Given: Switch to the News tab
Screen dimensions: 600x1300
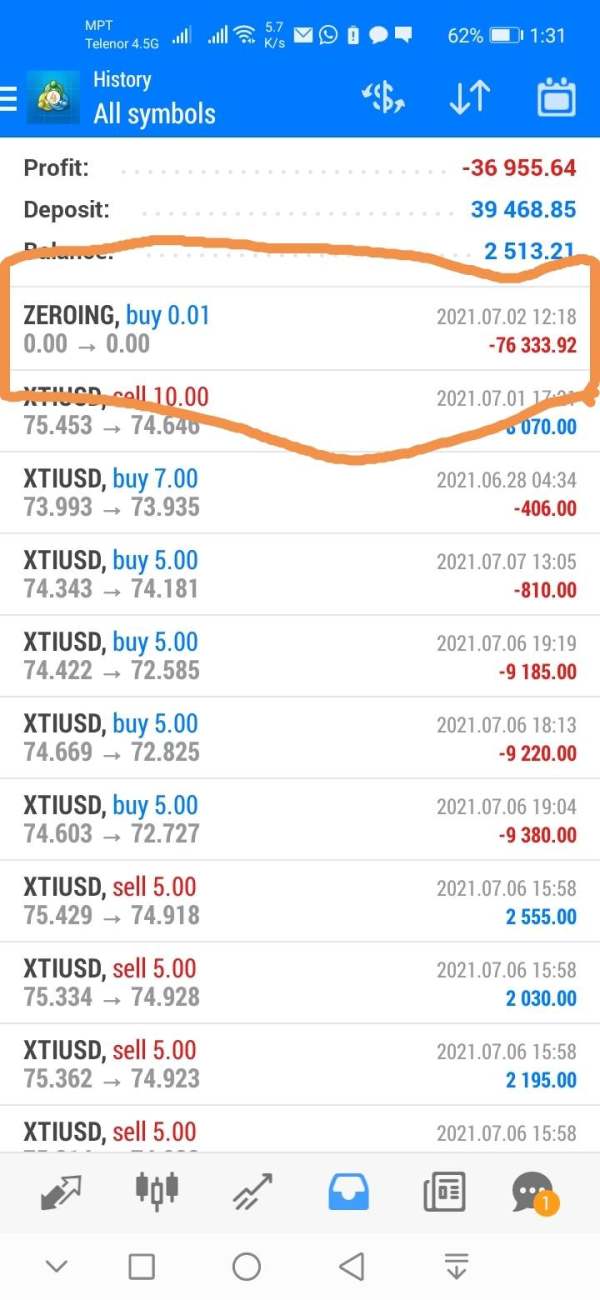Looking at the screenshot, I should click(x=444, y=1191).
